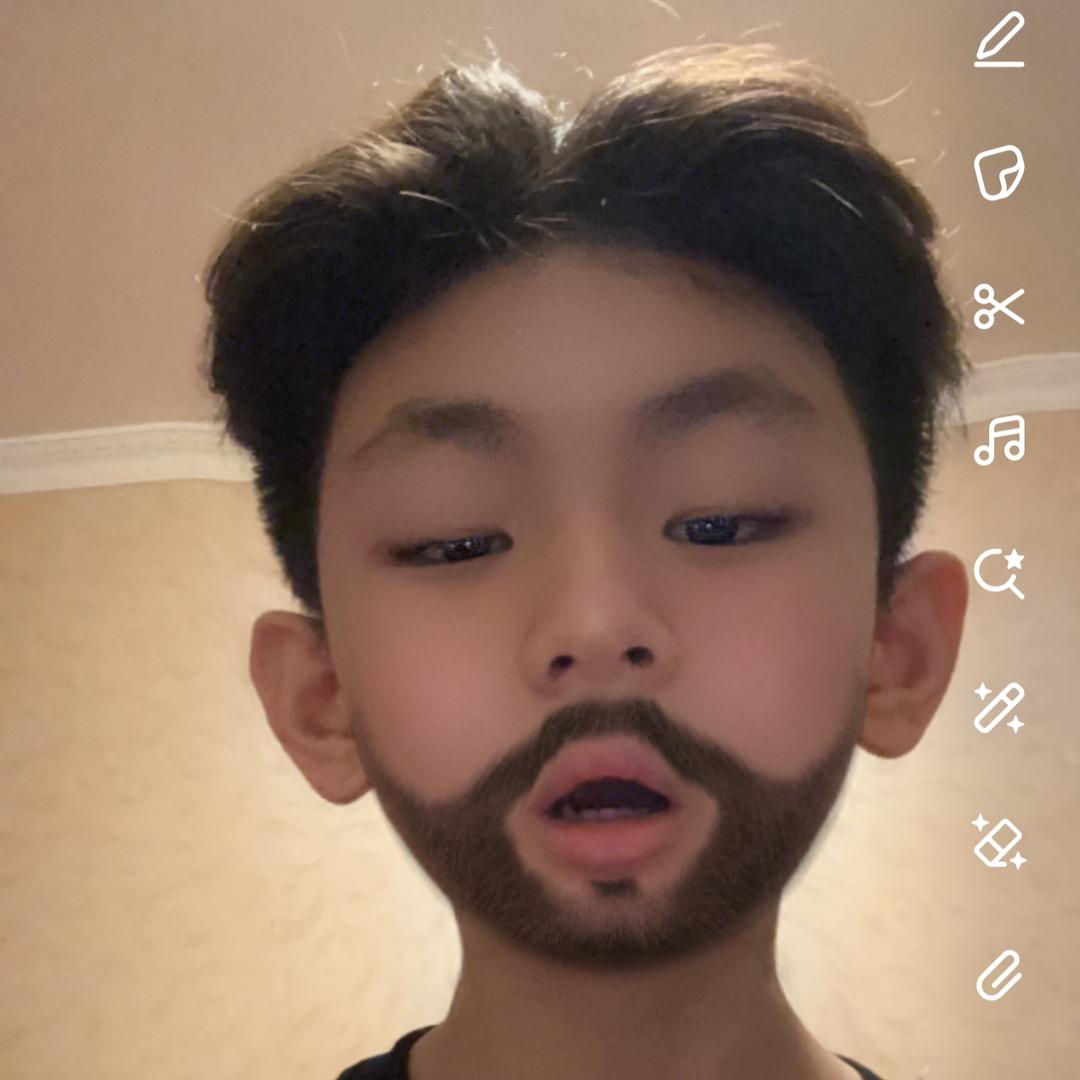1080x1080 pixels.
Task: Open the lens search magnifier
Action: 999,573
